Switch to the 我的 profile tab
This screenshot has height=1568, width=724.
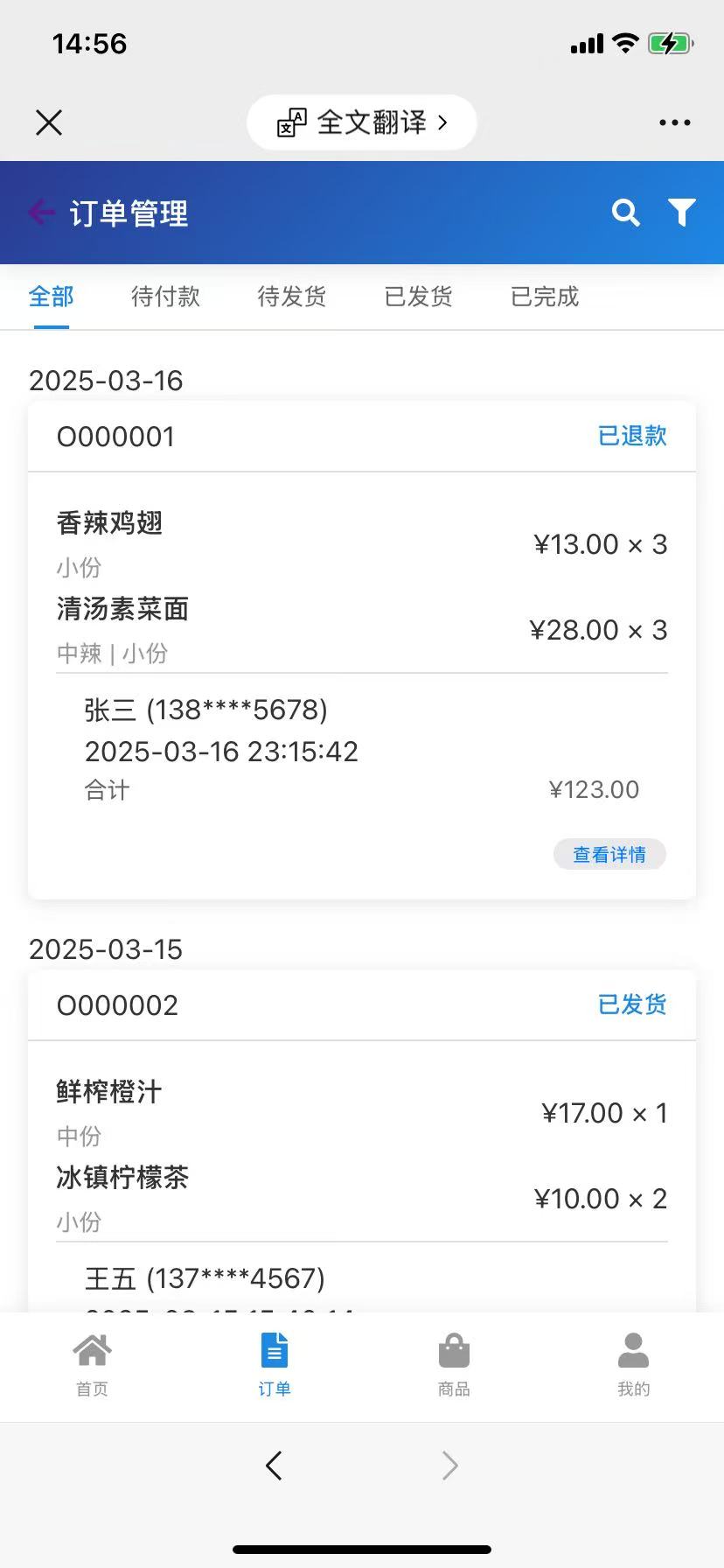[633, 1364]
